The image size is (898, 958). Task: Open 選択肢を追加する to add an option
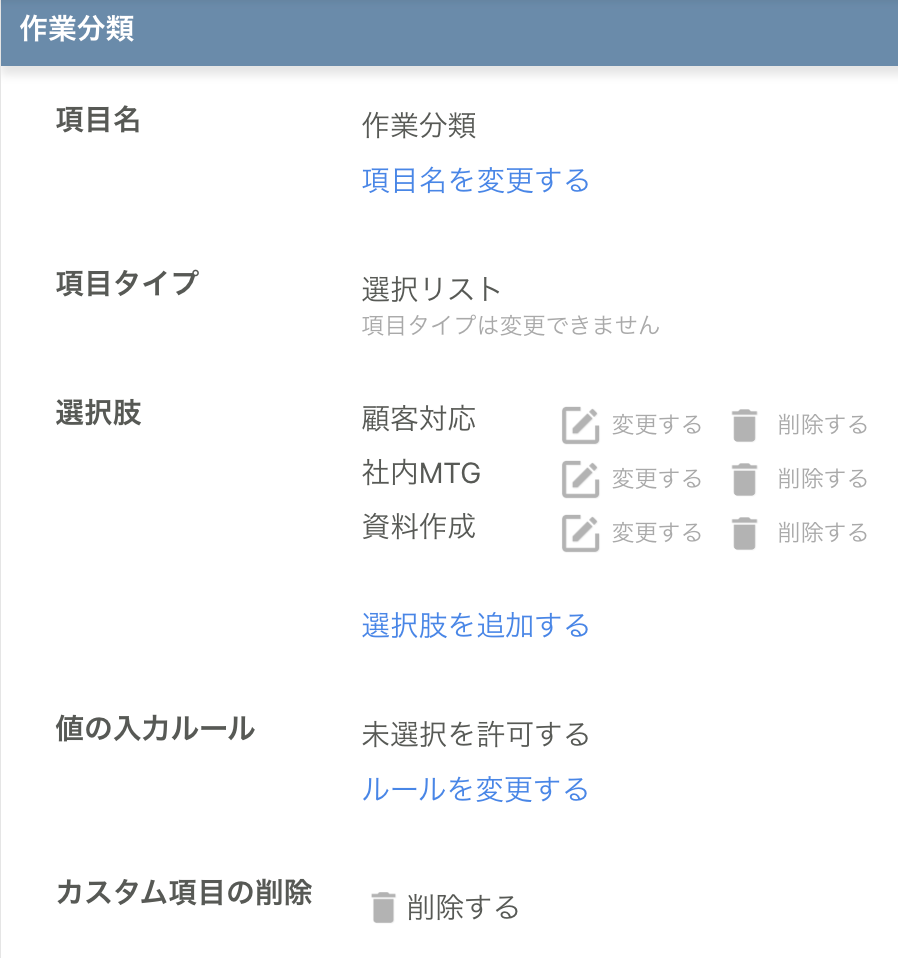474,625
